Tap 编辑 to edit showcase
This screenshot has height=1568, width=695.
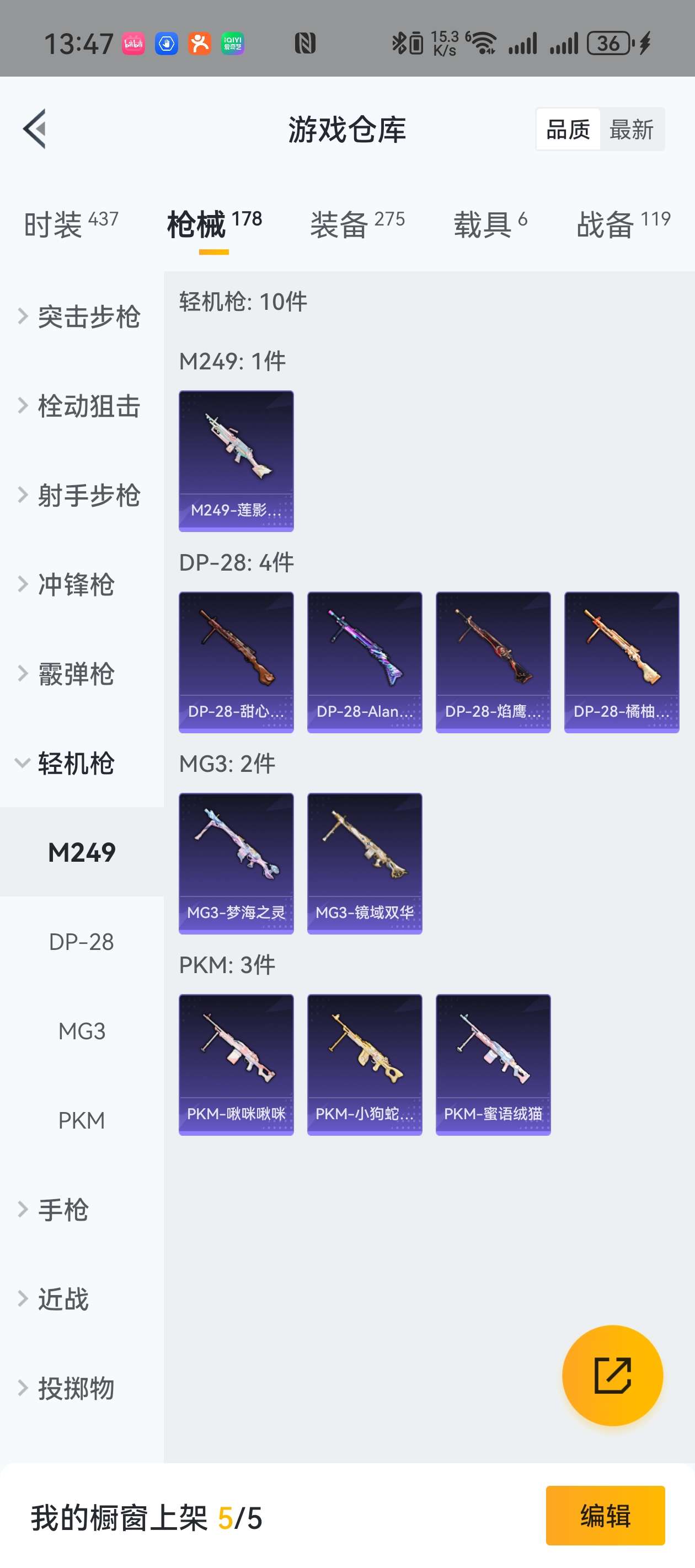point(605,1515)
